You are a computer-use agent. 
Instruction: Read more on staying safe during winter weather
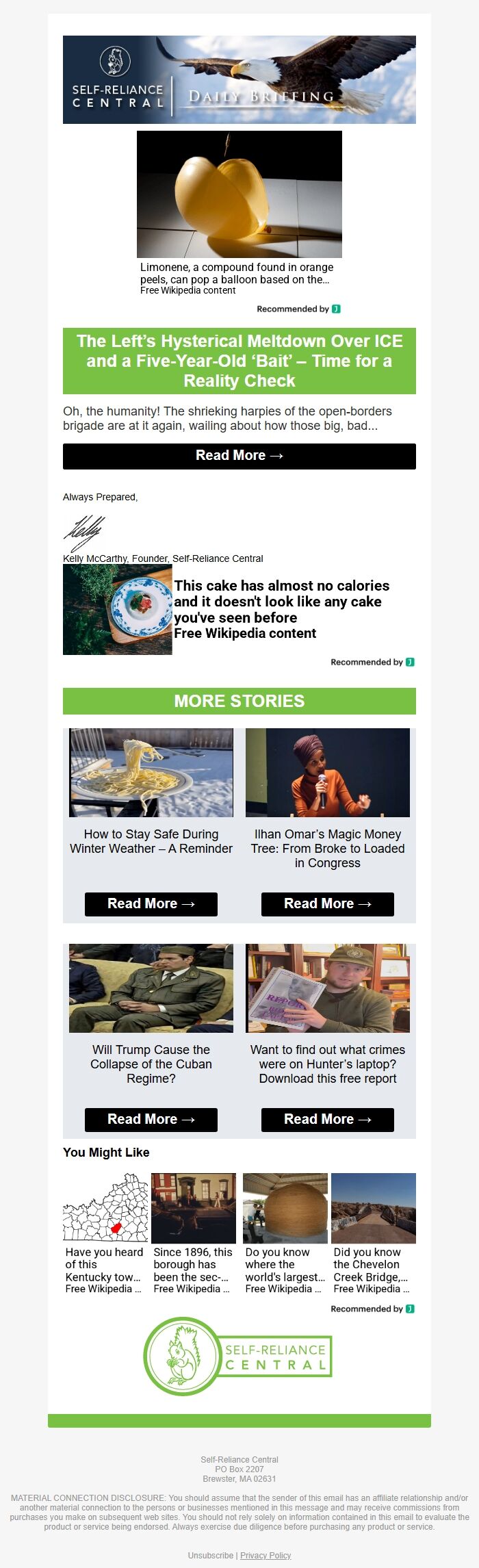click(x=151, y=903)
